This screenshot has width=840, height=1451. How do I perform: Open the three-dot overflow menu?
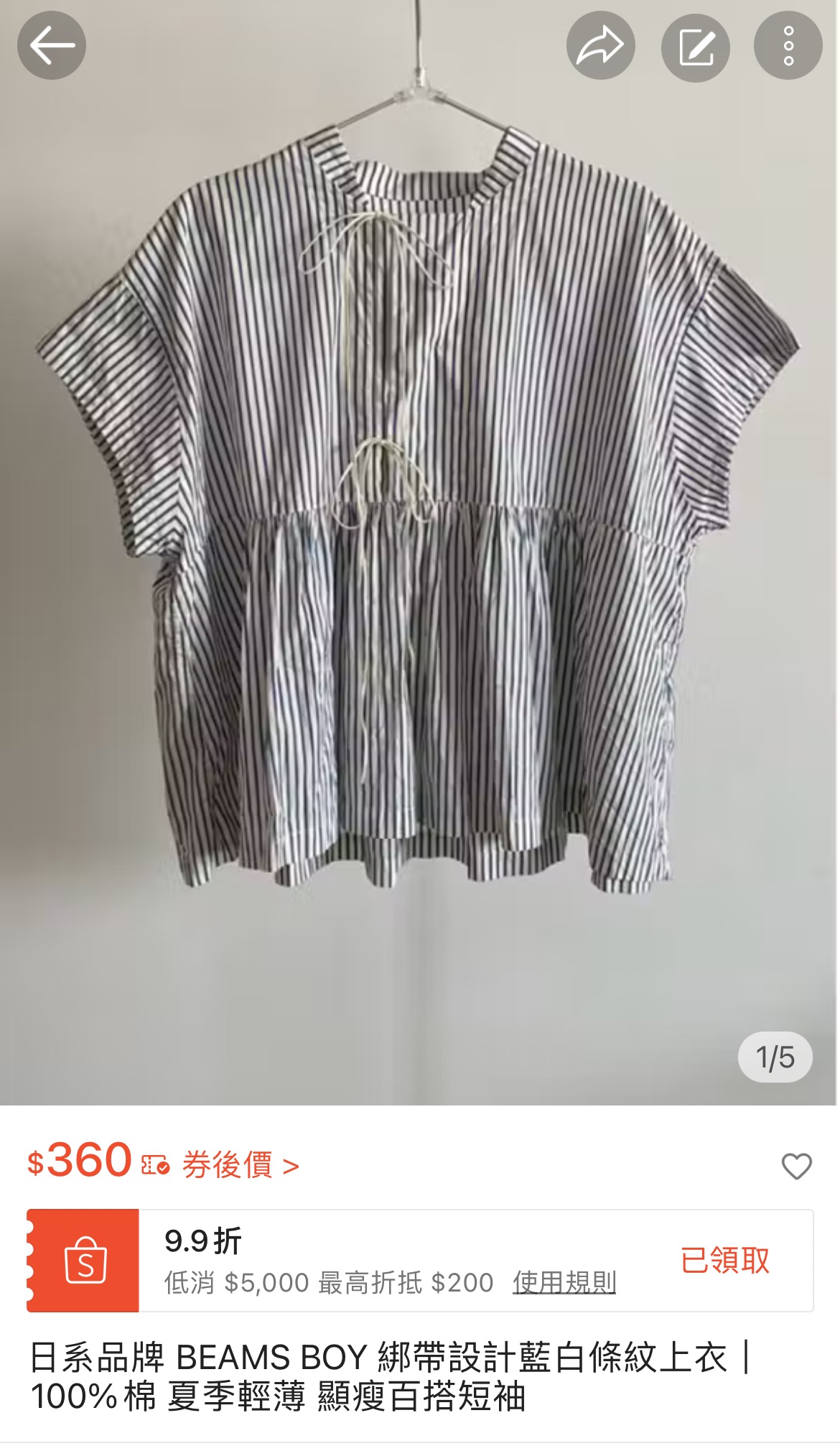pos(788,46)
